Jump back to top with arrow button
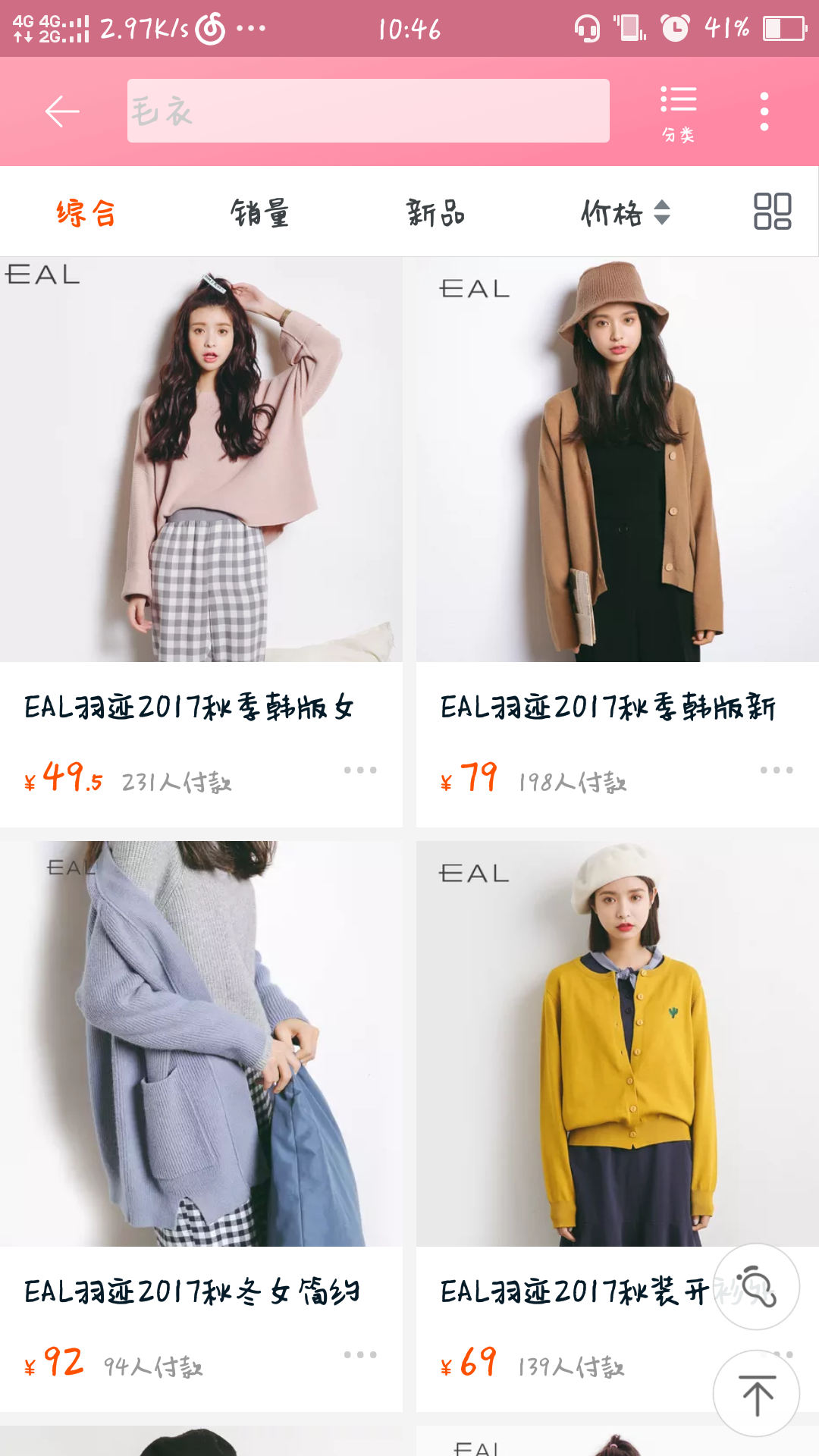 pos(756,1394)
